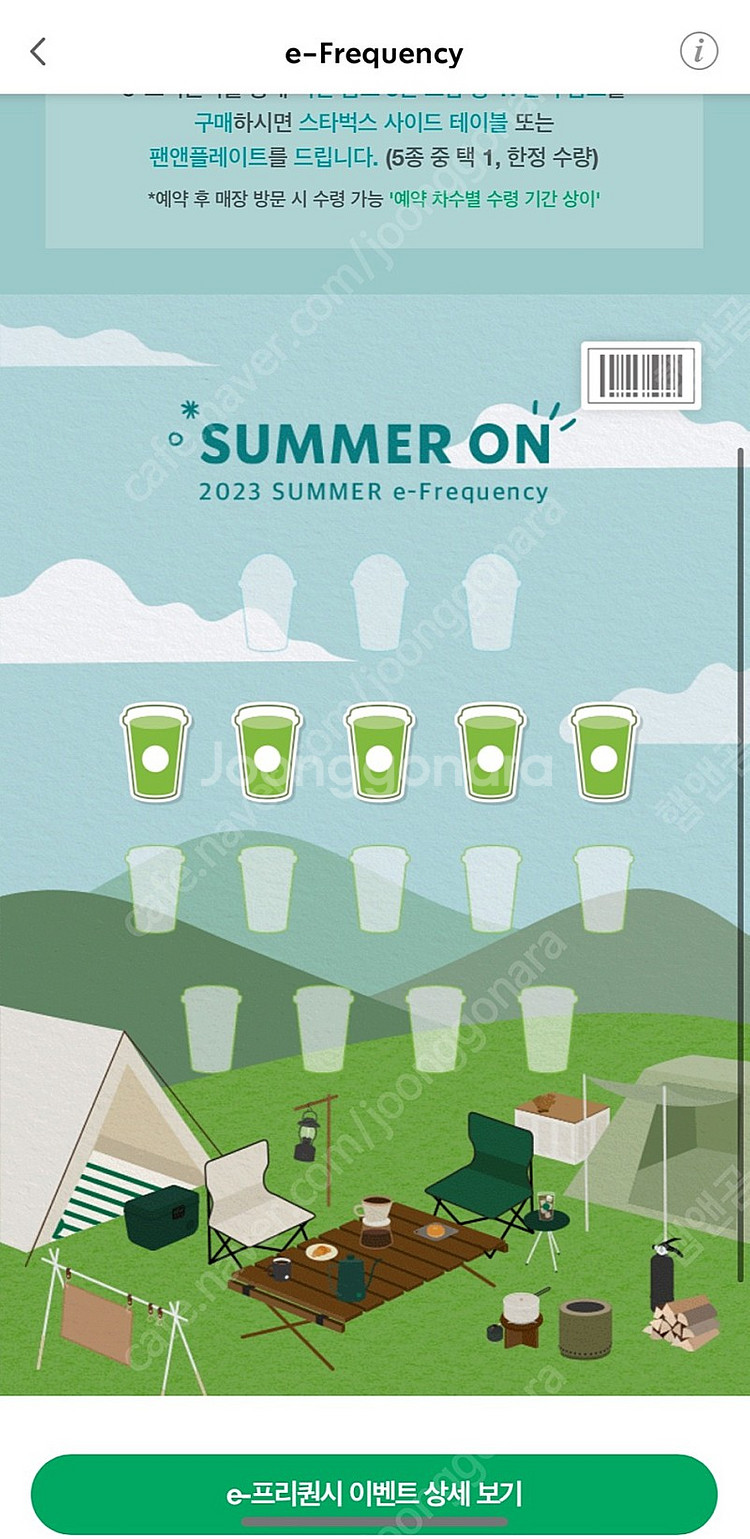Screen dimensions: 750x1539
Task: Go back from e-Frequency page
Action: (x=38, y=51)
